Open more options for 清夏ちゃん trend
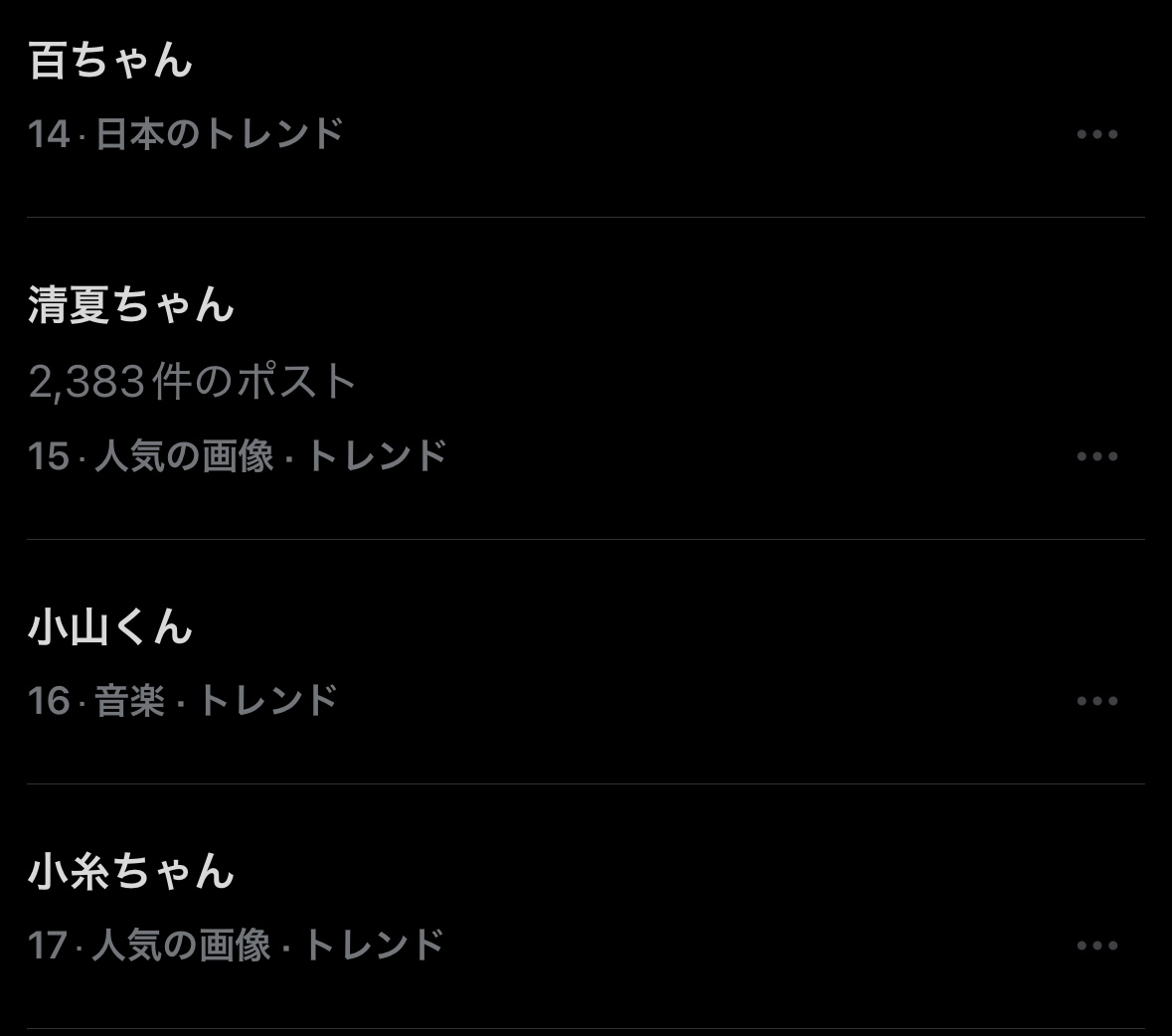The width and height of the screenshot is (1172, 1036). [x=1096, y=456]
